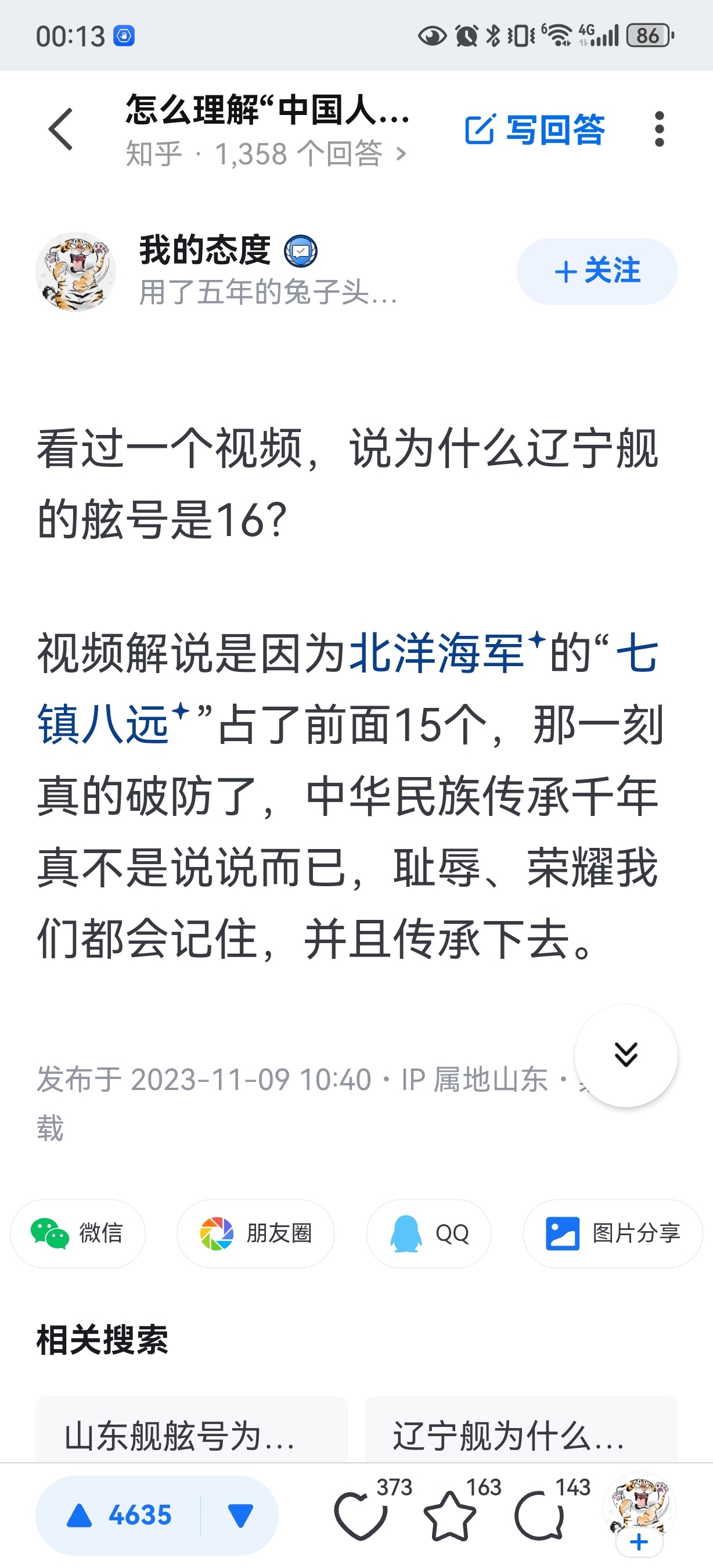
Task: Choose 图片分享 to share as image
Action: click(x=612, y=1233)
